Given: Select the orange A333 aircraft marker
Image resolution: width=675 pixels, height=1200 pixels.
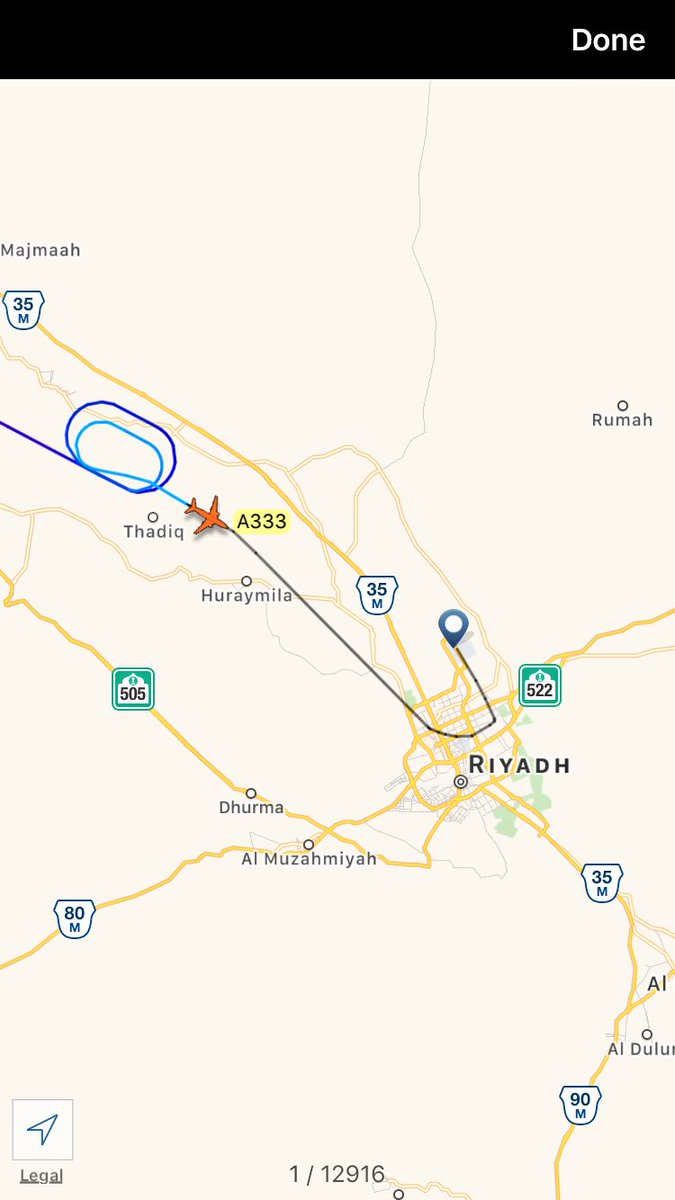Looking at the screenshot, I should (x=209, y=515).
